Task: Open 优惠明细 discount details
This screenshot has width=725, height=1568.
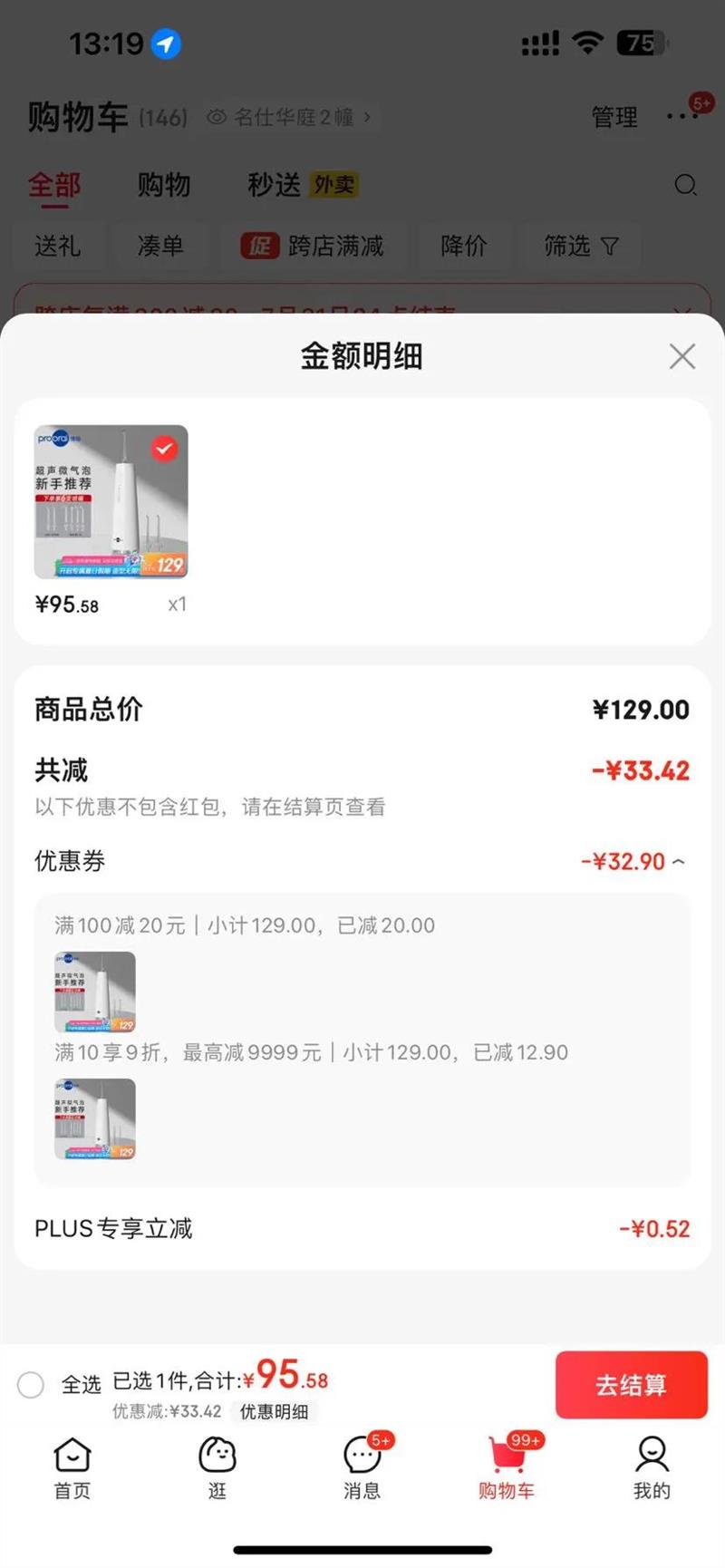Action: point(274,1411)
